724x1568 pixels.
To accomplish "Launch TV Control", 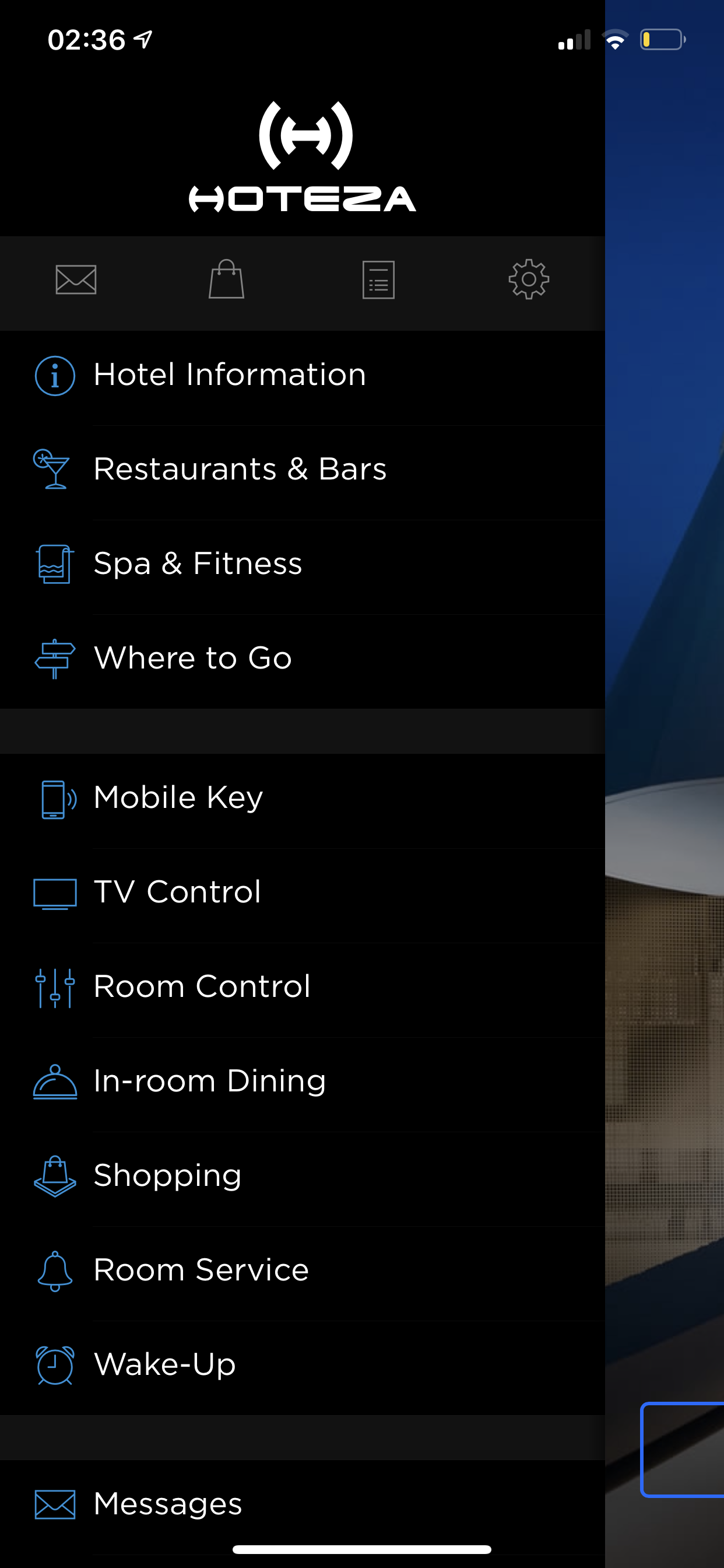I will tap(177, 892).
